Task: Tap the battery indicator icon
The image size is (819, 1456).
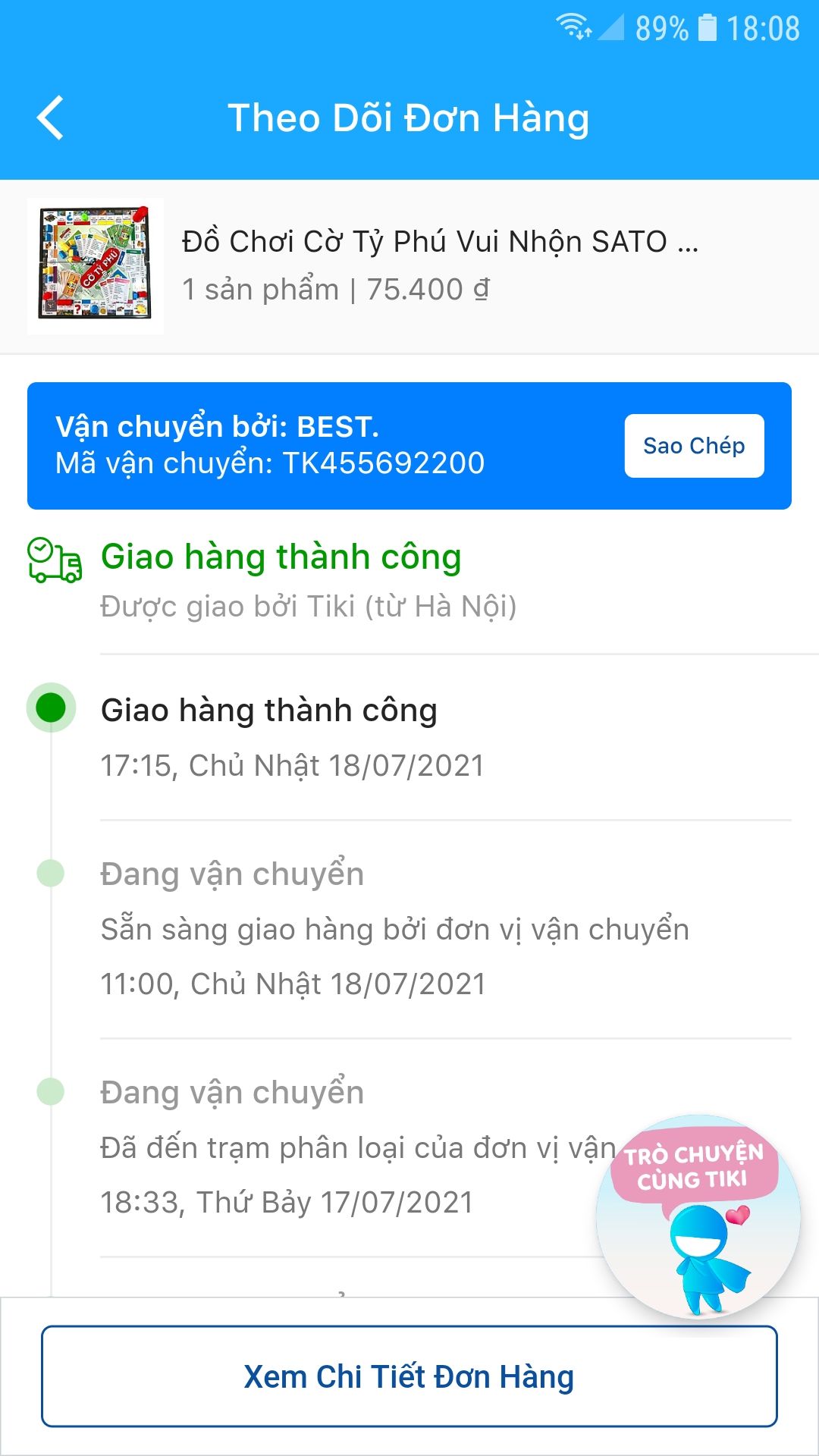Action: coord(708,24)
